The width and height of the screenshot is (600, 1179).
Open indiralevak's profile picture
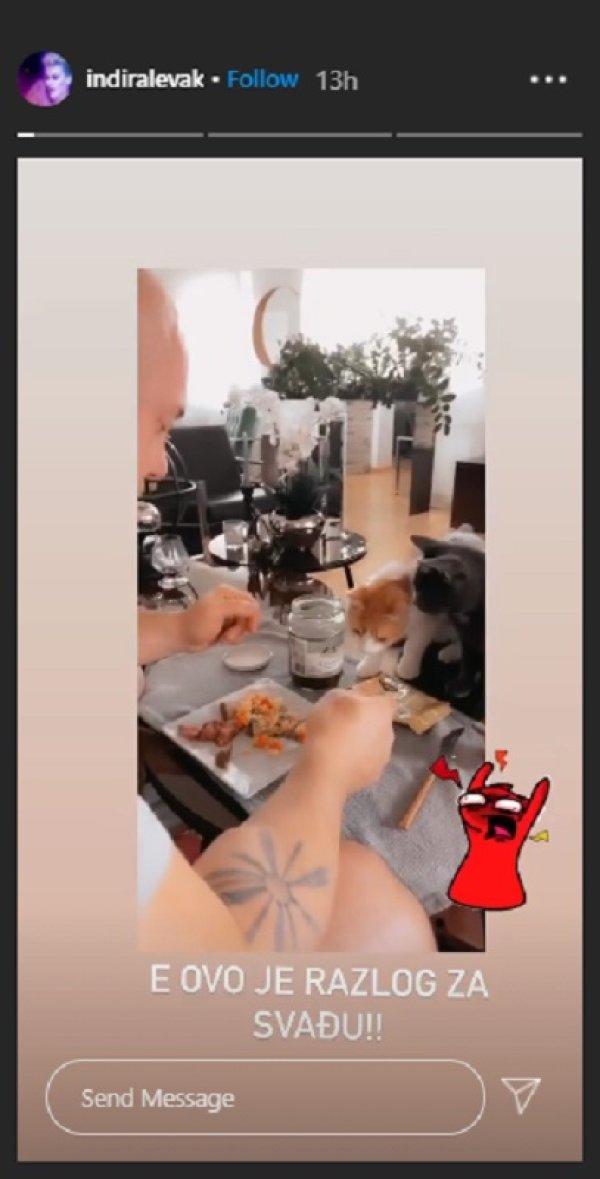point(44,80)
